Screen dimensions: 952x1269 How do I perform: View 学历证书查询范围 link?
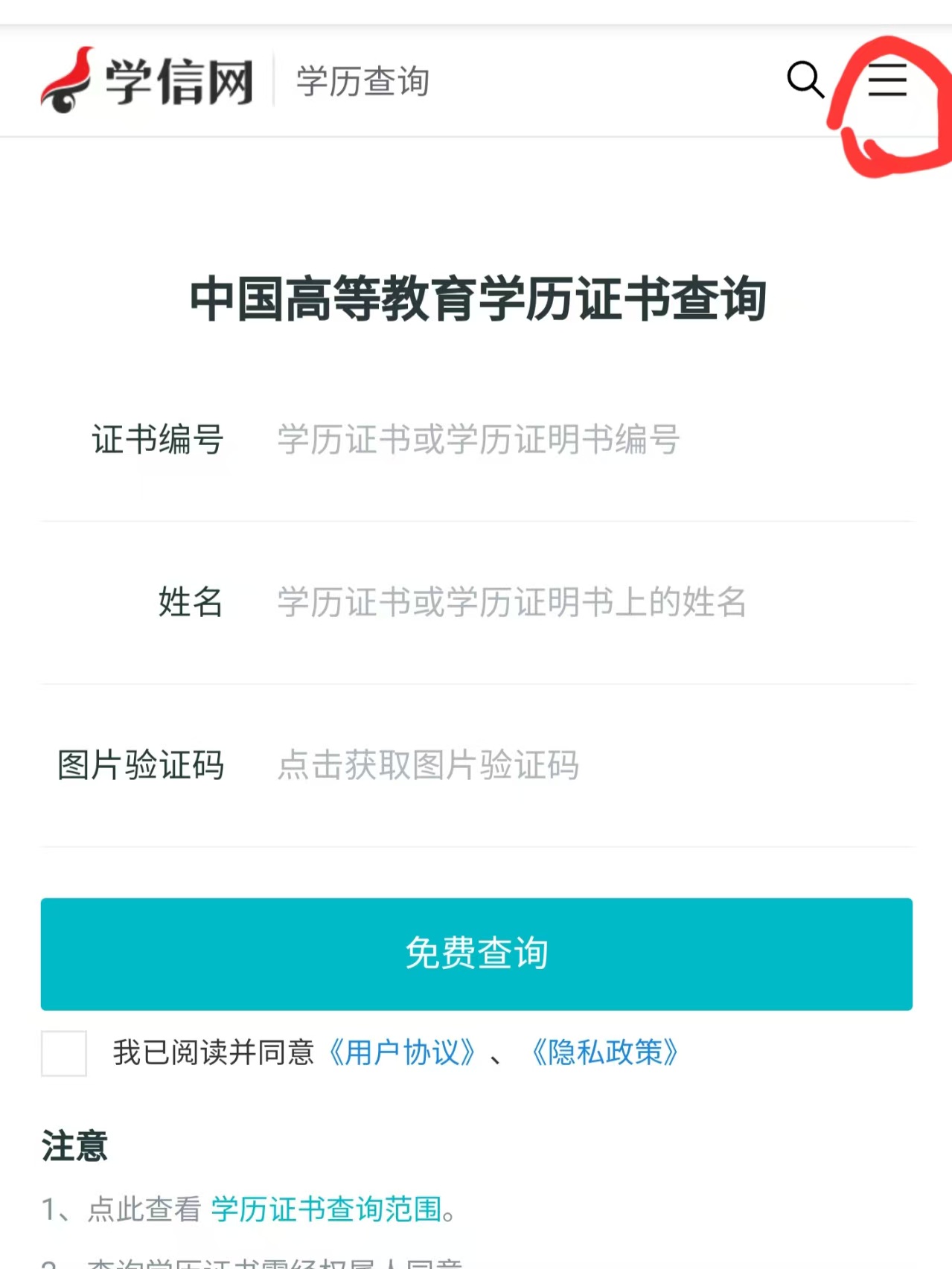(327, 1209)
